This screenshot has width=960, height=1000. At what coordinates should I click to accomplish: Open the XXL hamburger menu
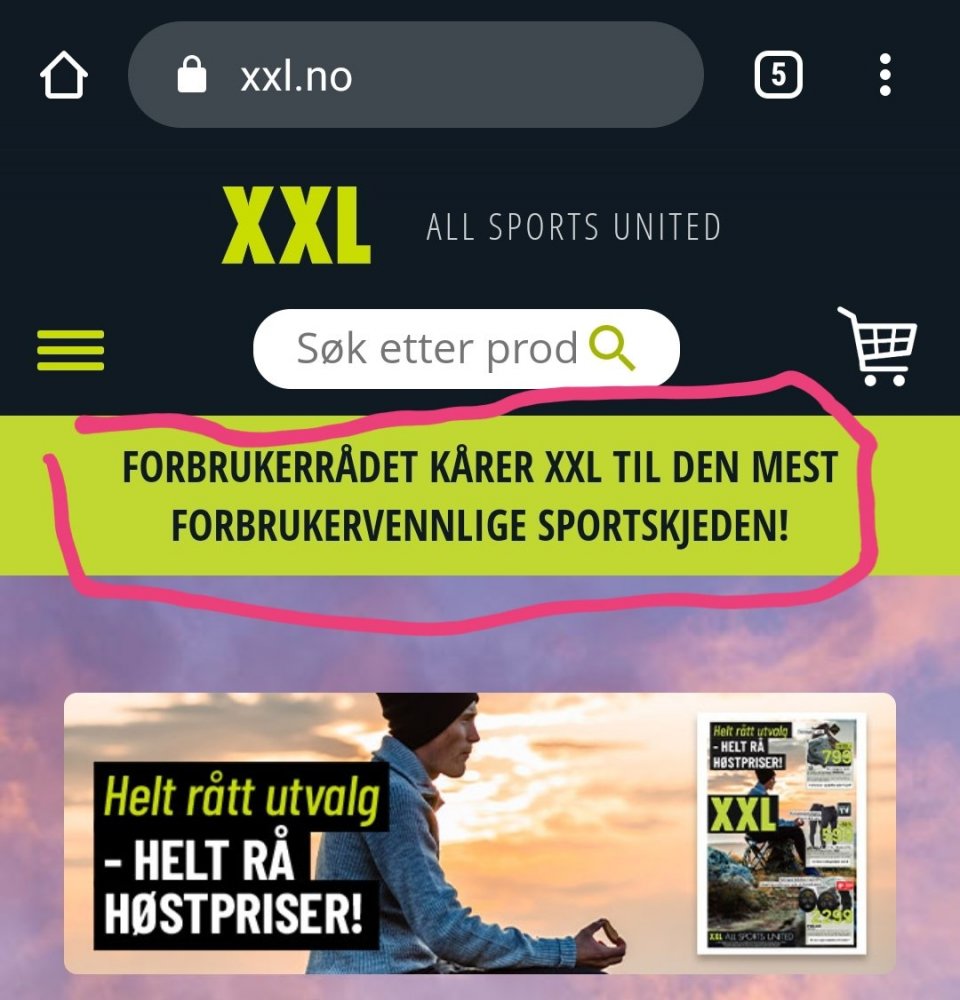click(70, 350)
